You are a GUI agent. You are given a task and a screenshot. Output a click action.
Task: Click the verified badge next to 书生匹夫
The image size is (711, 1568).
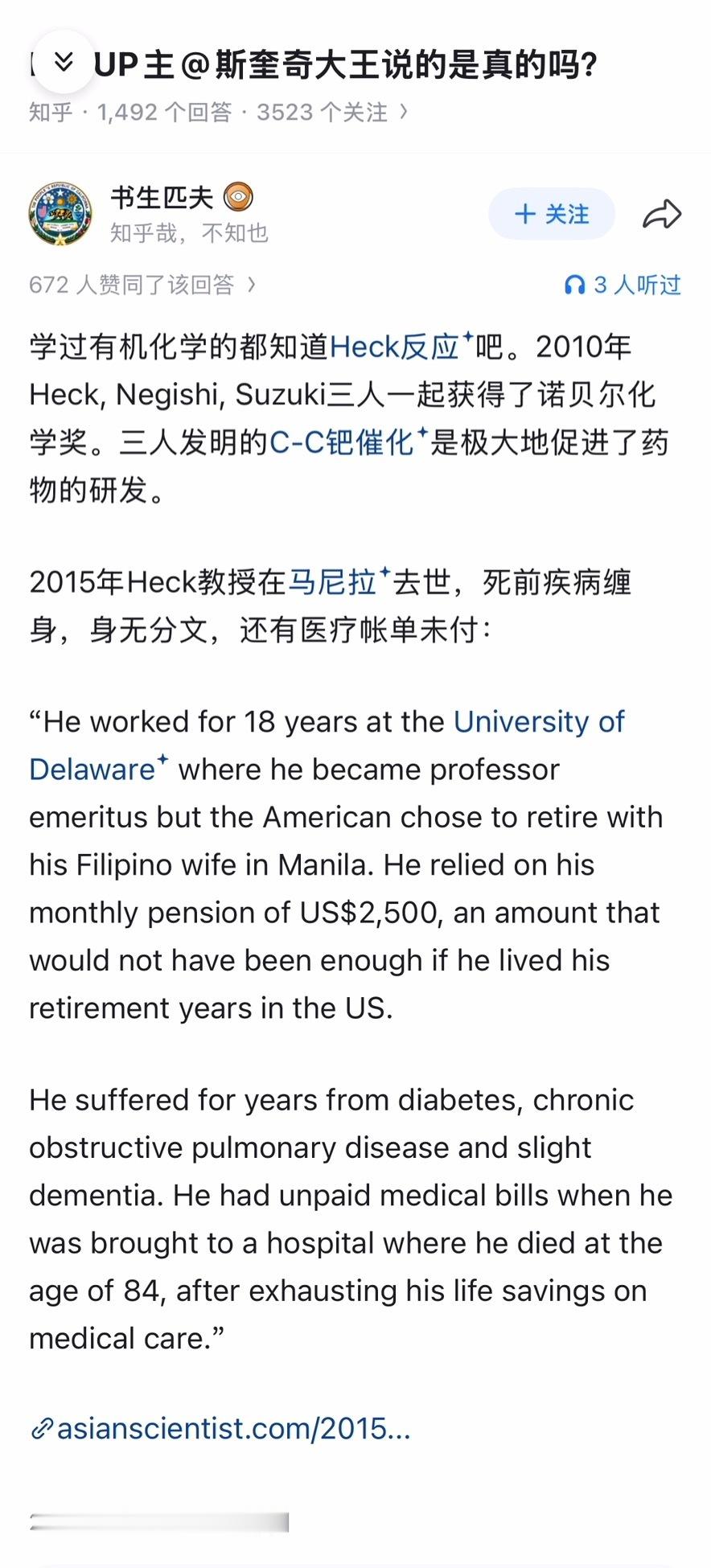pos(238,195)
